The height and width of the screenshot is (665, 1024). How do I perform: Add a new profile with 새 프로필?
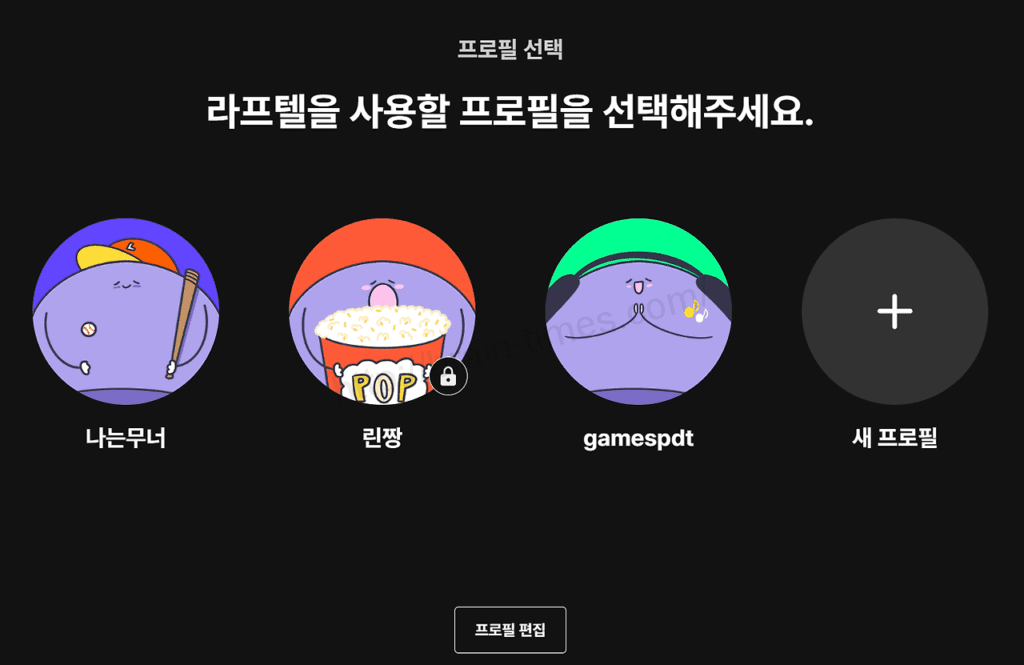click(894, 311)
